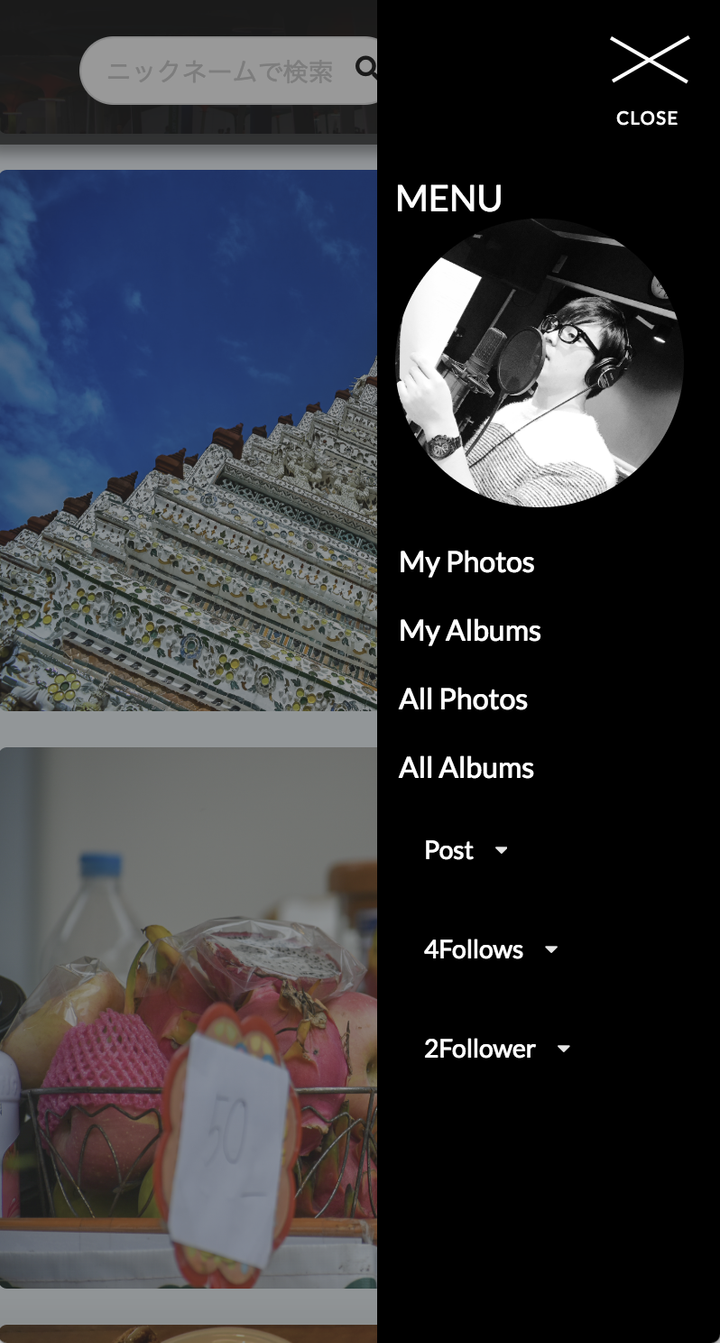Viewport: 720px width, 1343px height.
Task: Browse All Albums
Action: click(466, 768)
